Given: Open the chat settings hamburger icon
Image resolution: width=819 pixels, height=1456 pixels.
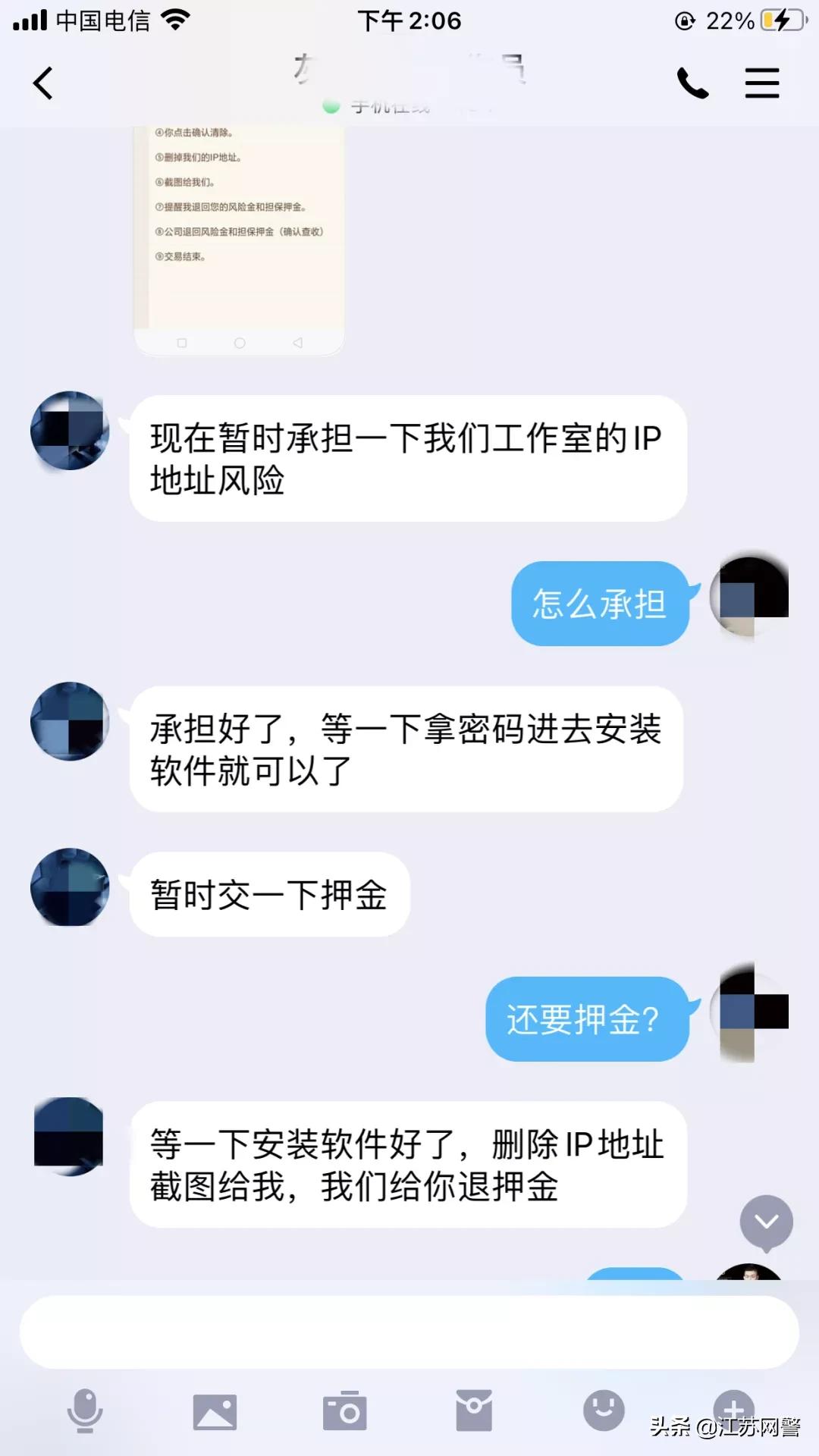Looking at the screenshot, I should coord(762,83).
